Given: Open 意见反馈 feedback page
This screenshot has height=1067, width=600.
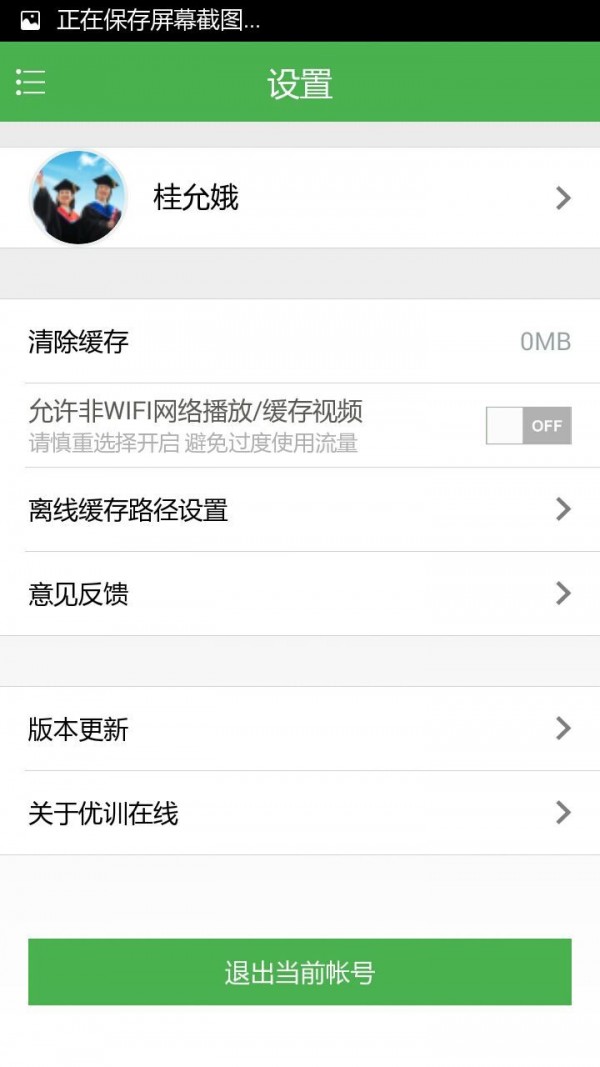Looking at the screenshot, I should tap(300, 594).
